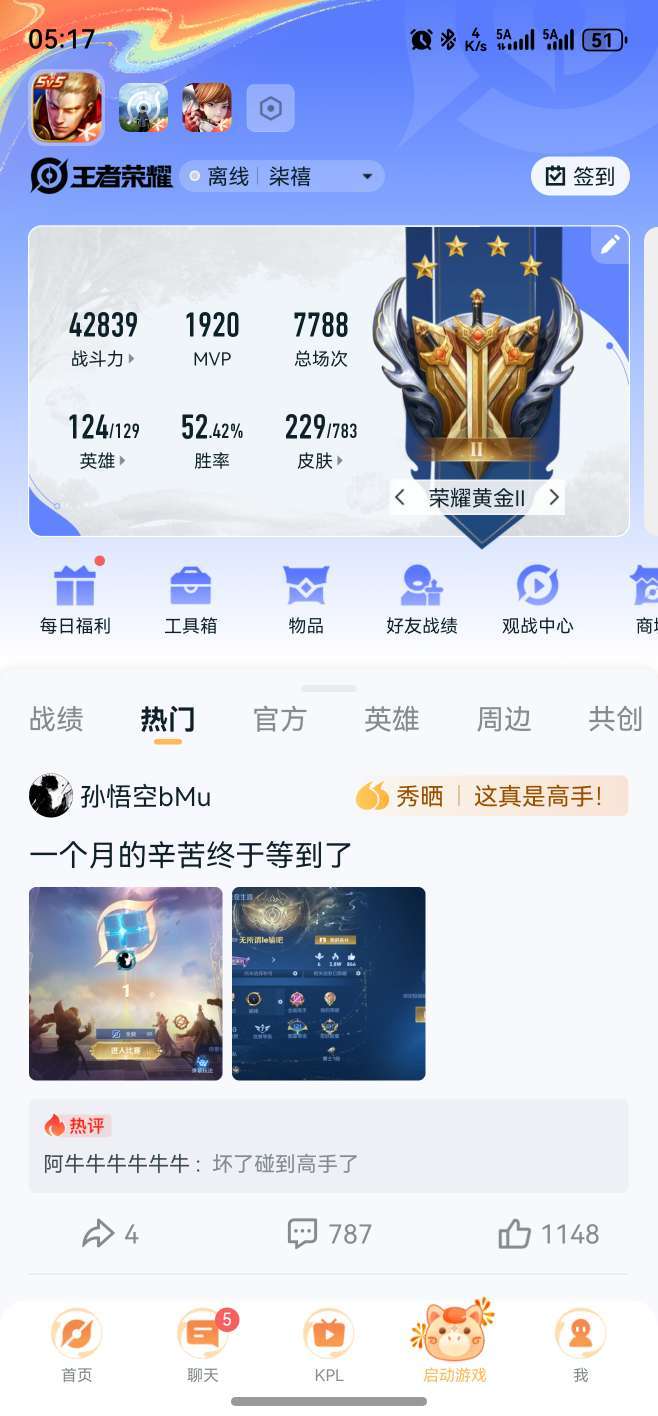Open the 离线 柒禧 account dropdown

pyautogui.click(x=282, y=177)
